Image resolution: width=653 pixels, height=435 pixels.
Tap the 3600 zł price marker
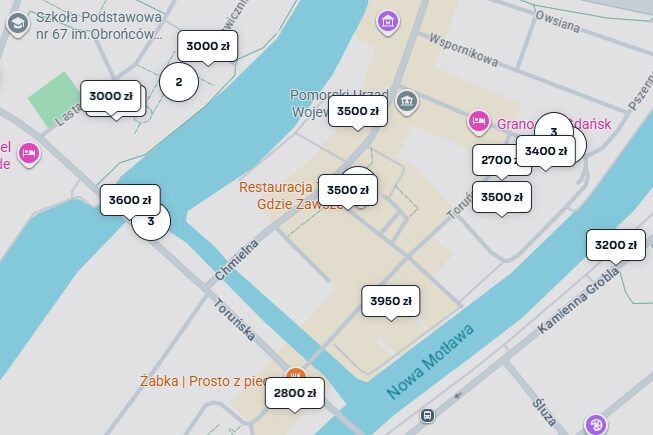130,199
